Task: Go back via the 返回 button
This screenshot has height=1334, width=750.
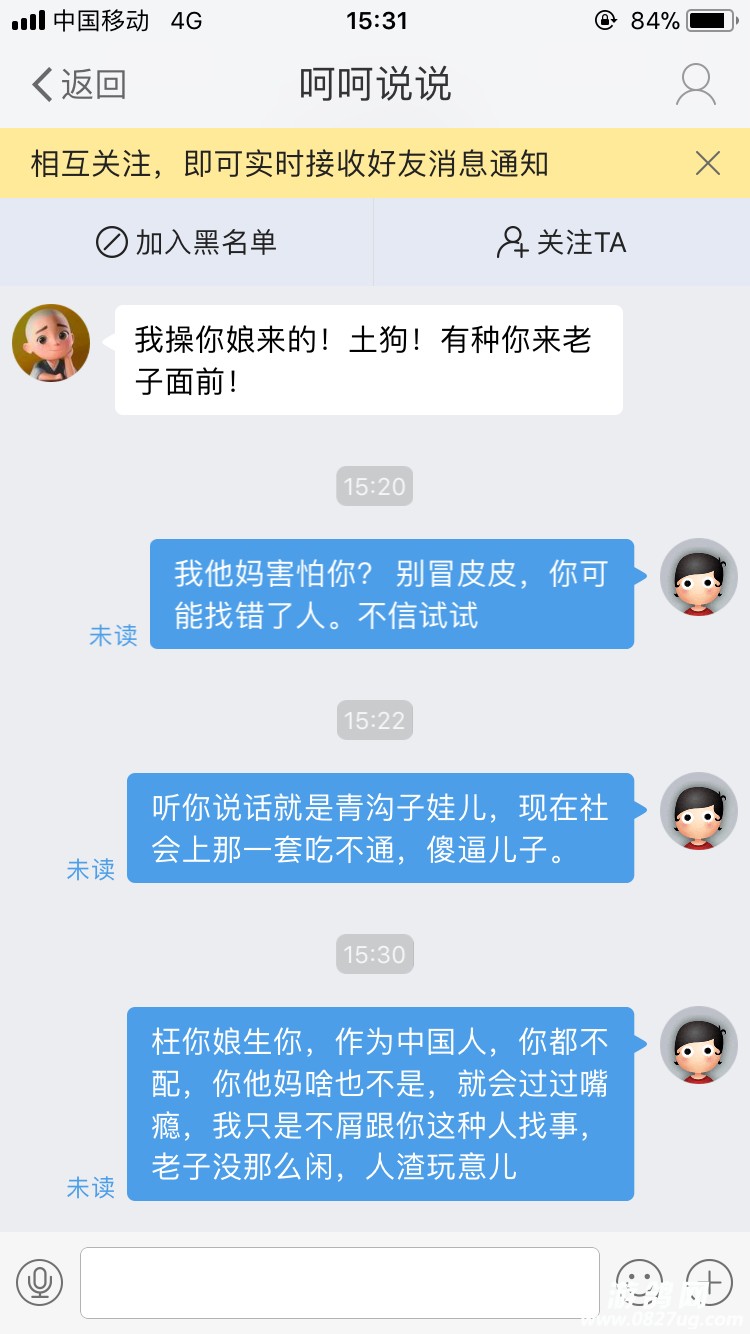Action: pyautogui.click(x=78, y=85)
